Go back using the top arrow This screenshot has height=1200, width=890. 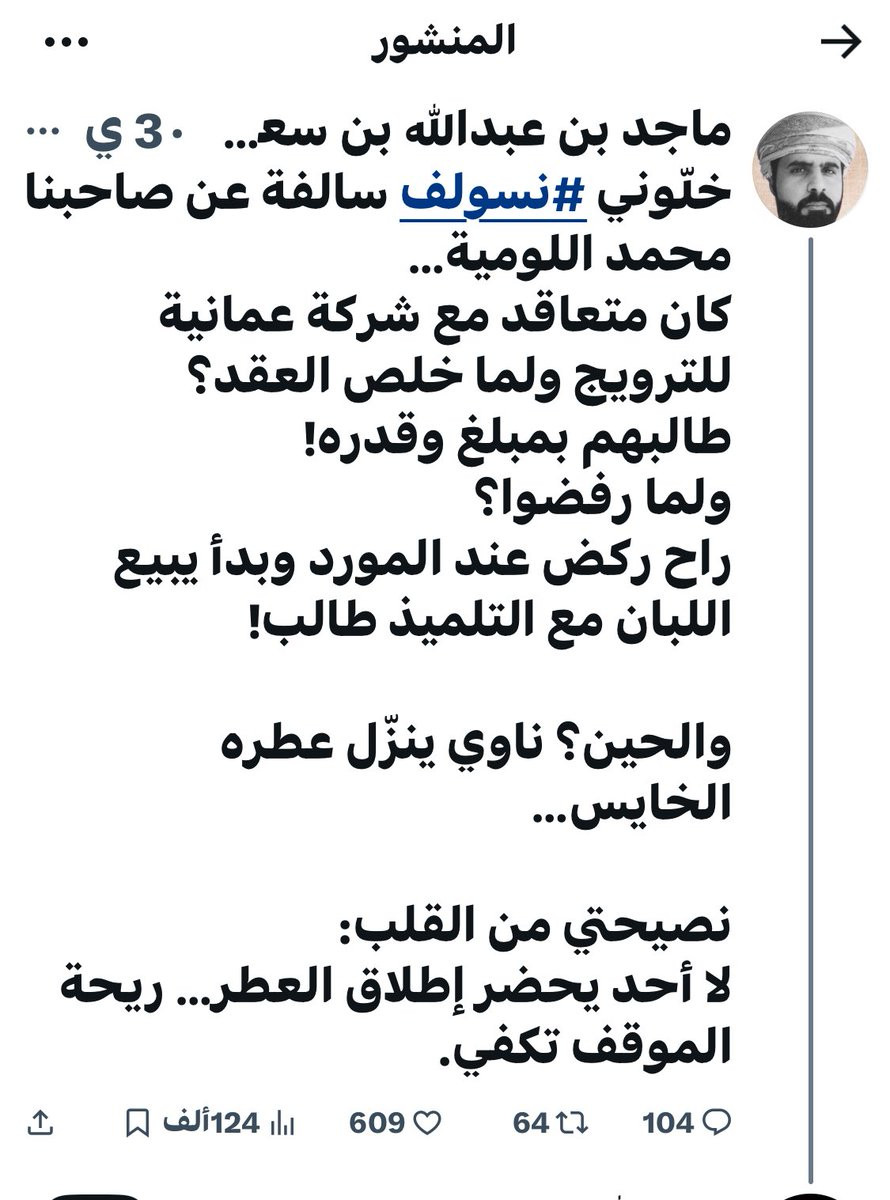point(840,41)
